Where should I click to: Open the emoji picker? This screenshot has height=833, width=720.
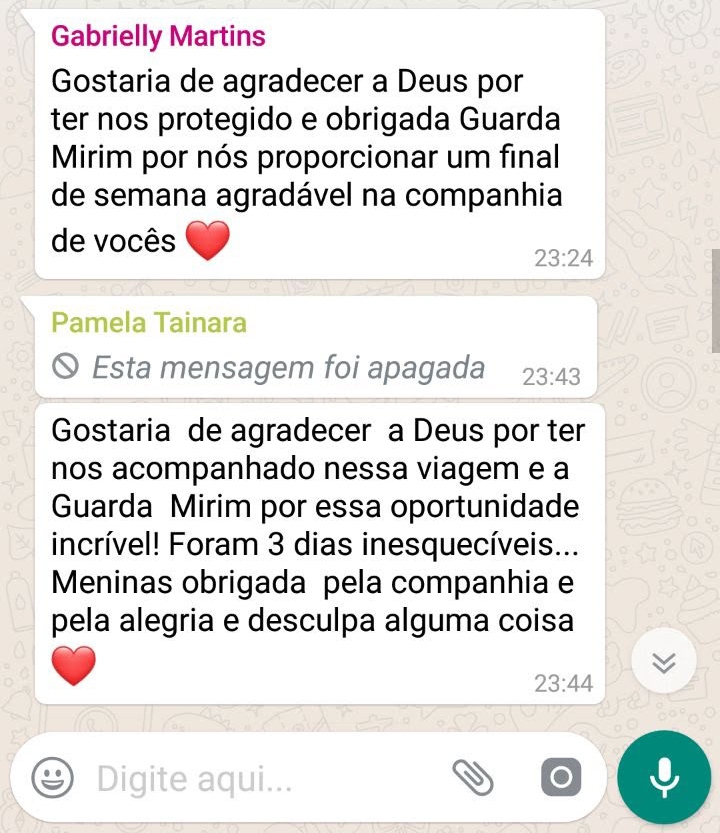(52, 777)
